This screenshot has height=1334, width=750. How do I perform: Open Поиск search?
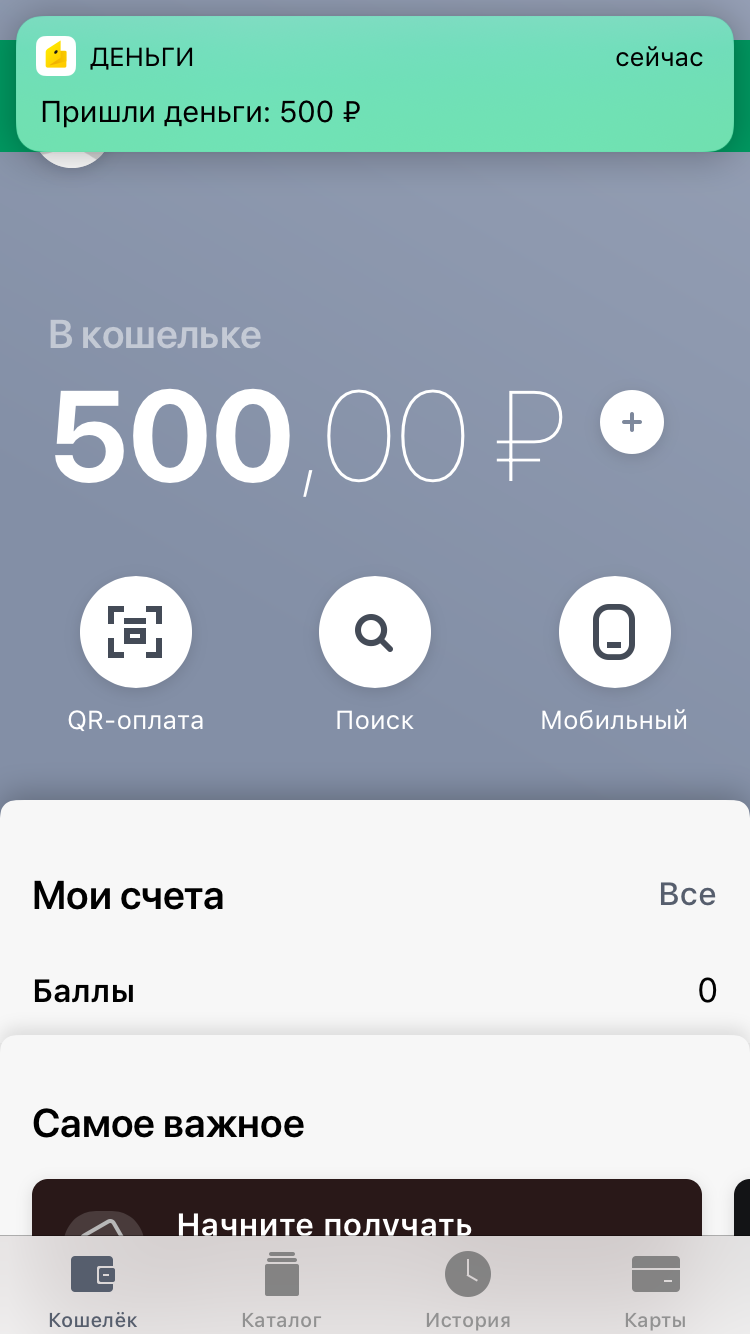375,632
